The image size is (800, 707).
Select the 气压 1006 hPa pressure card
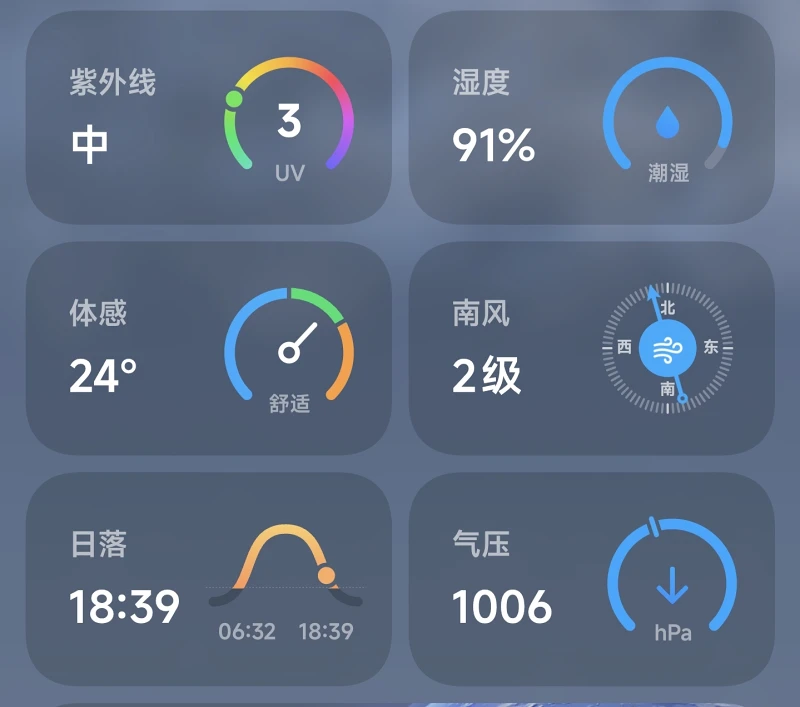592,579
